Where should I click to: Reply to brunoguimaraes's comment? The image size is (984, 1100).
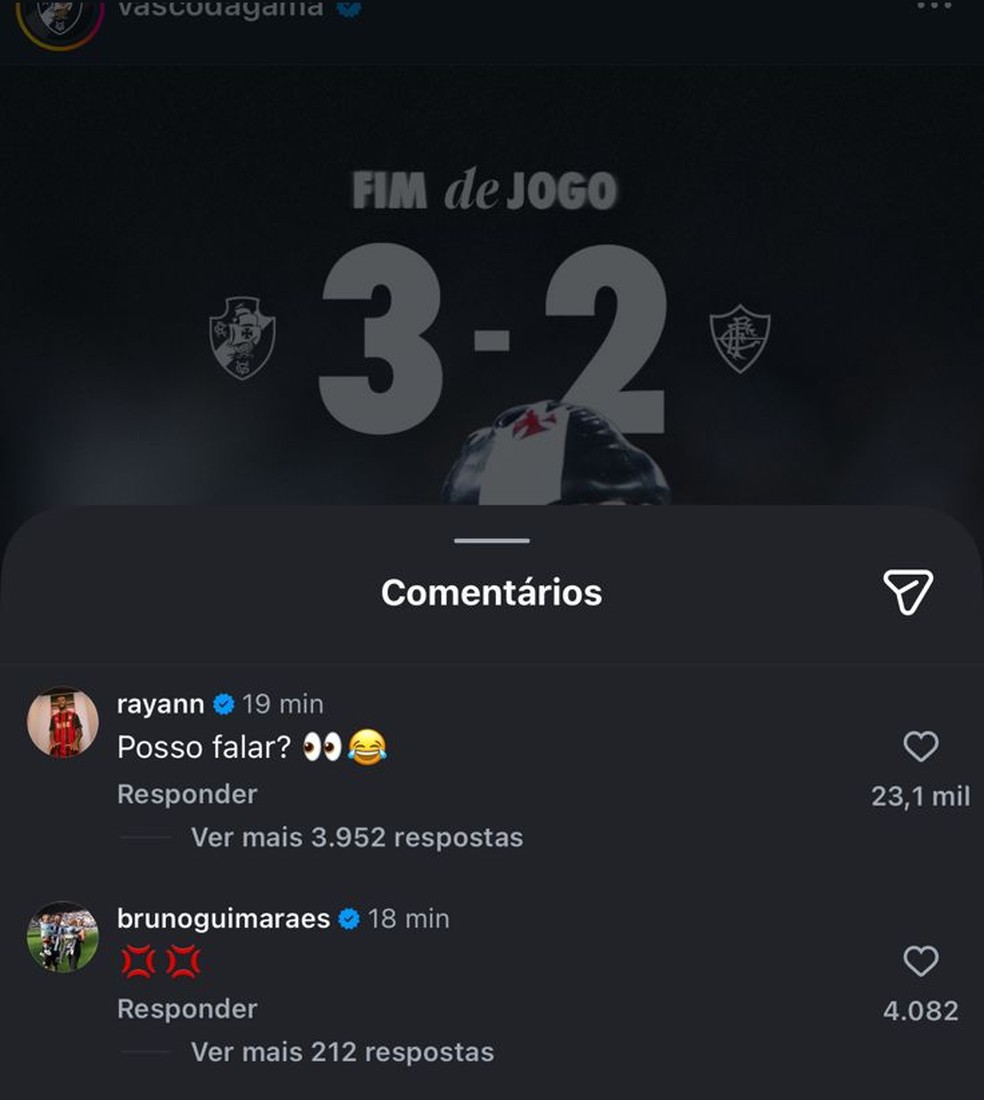[x=187, y=1009]
